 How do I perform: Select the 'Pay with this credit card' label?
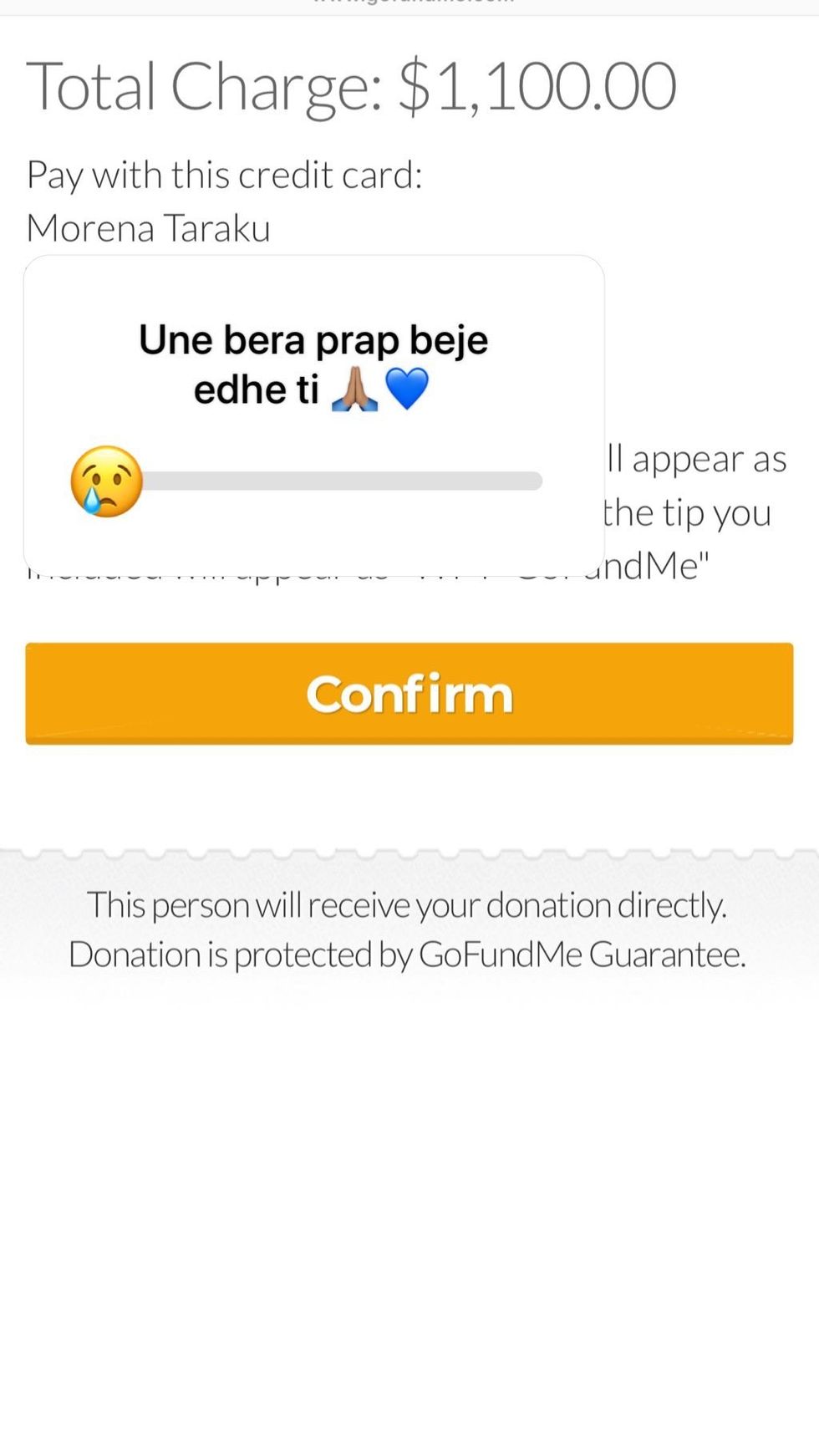coord(226,174)
